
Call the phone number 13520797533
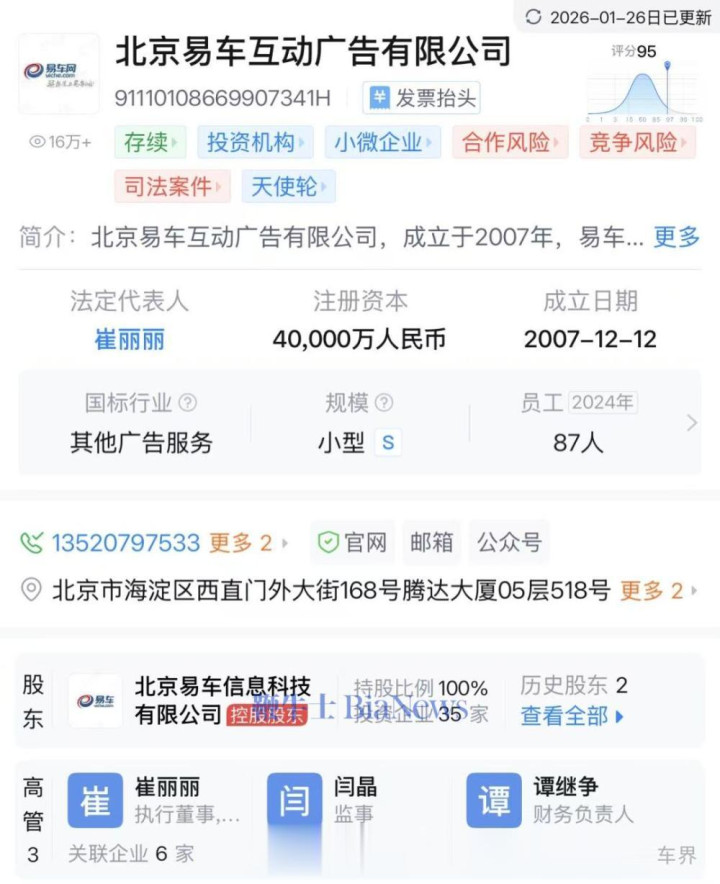coord(126,542)
